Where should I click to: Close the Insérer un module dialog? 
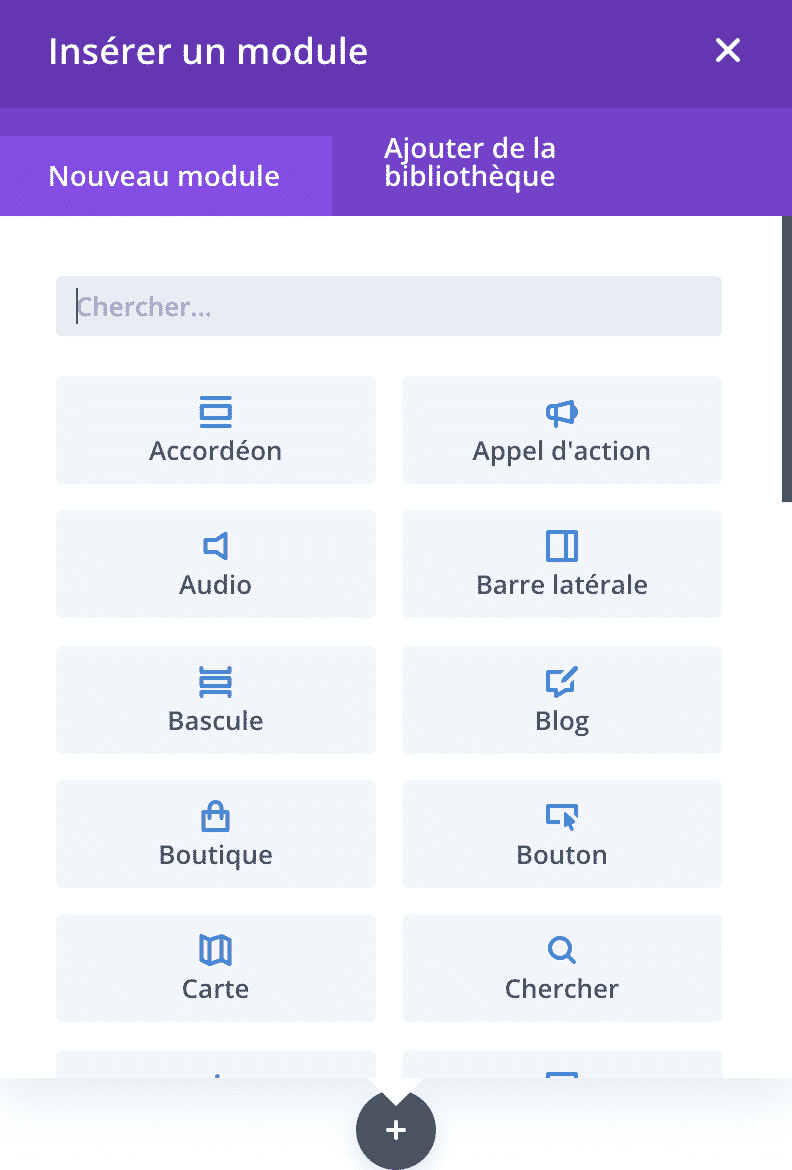pyautogui.click(x=727, y=51)
